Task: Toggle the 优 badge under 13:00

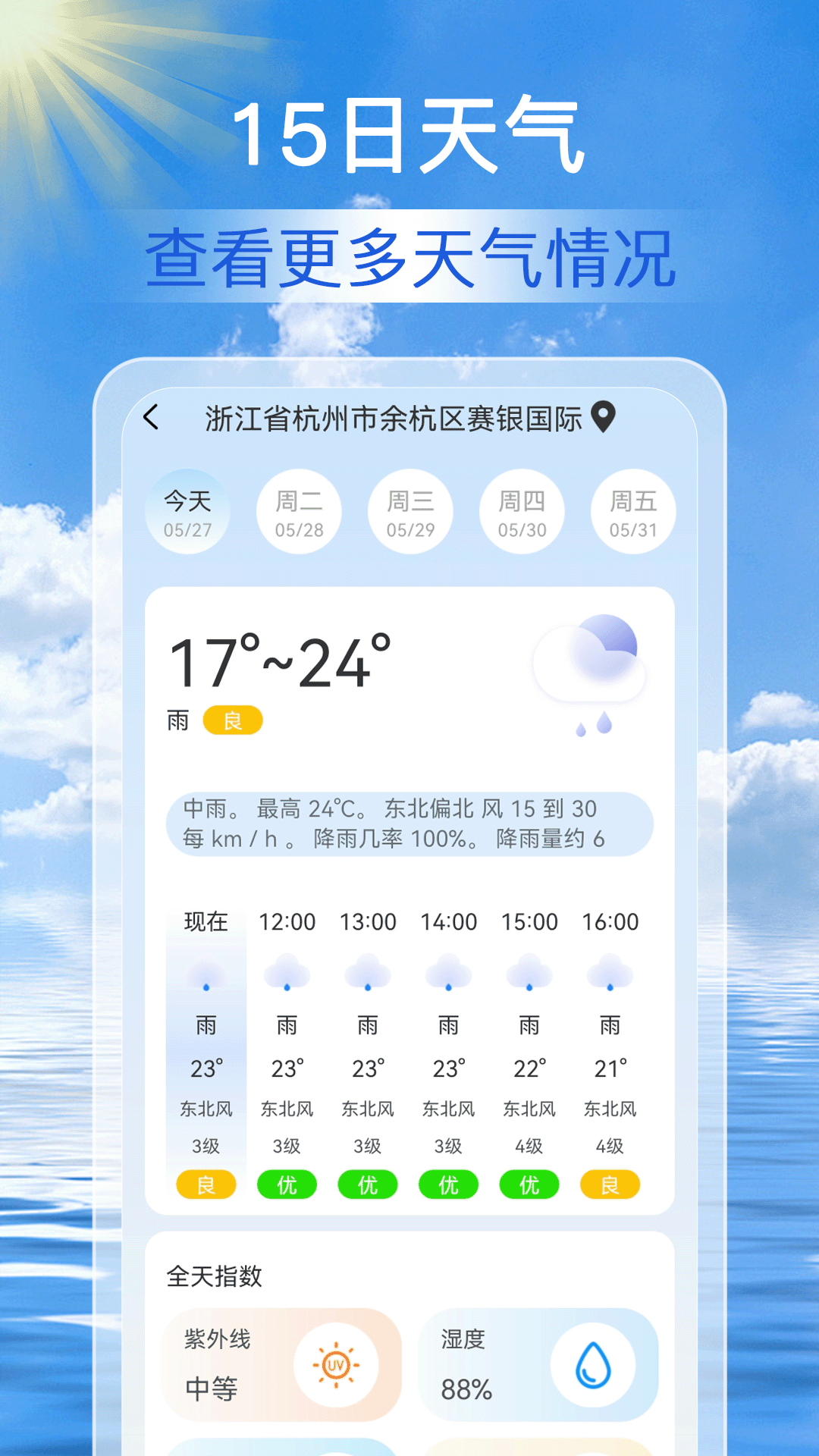Action: pyautogui.click(x=367, y=1184)
